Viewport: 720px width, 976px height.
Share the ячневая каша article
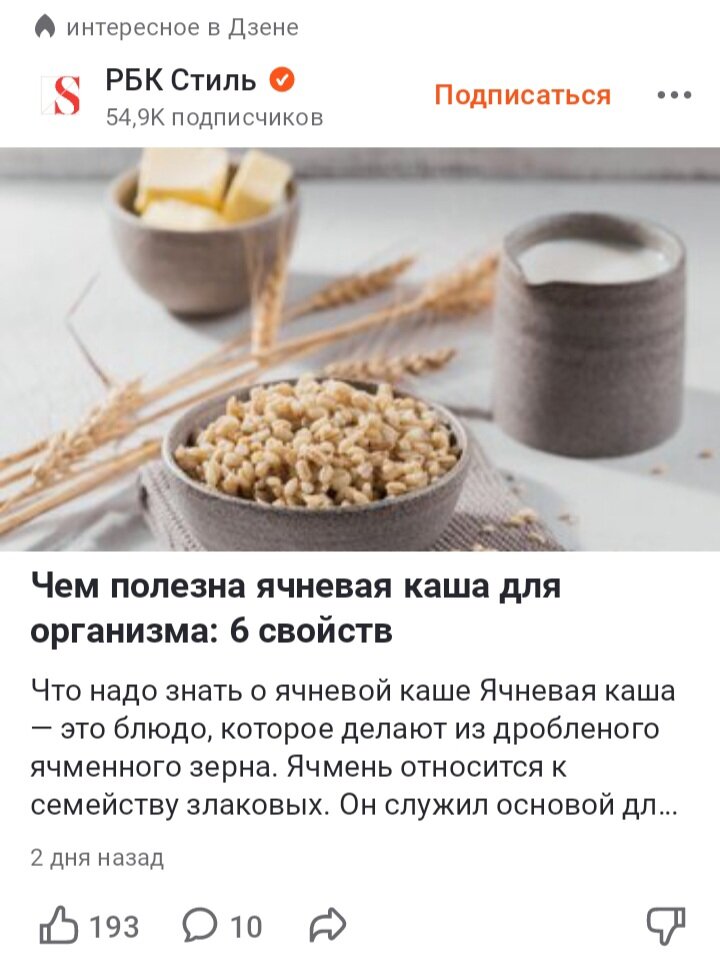[327, 926]
